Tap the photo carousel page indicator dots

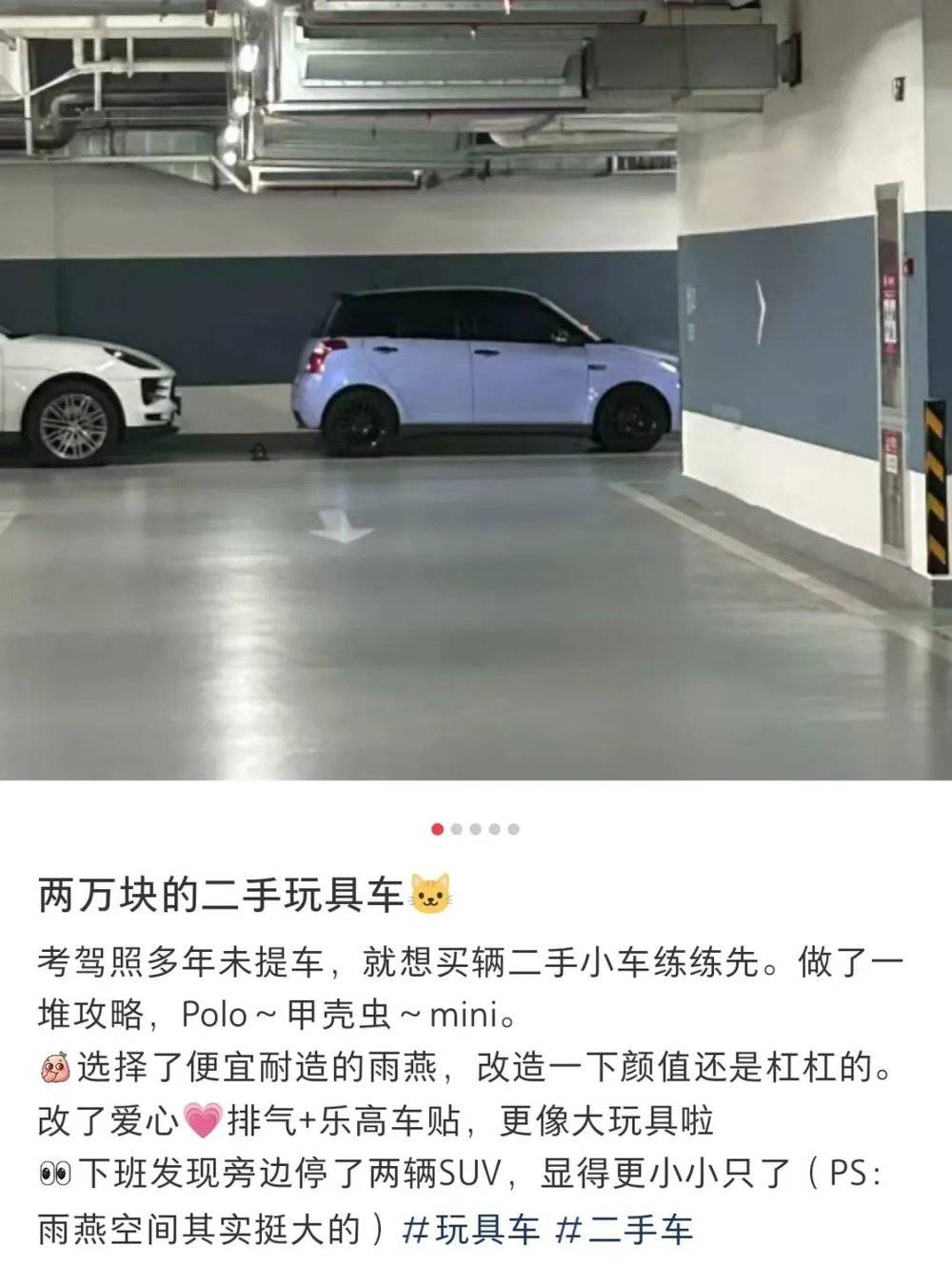pyautogui.click(x=475, y=829)
